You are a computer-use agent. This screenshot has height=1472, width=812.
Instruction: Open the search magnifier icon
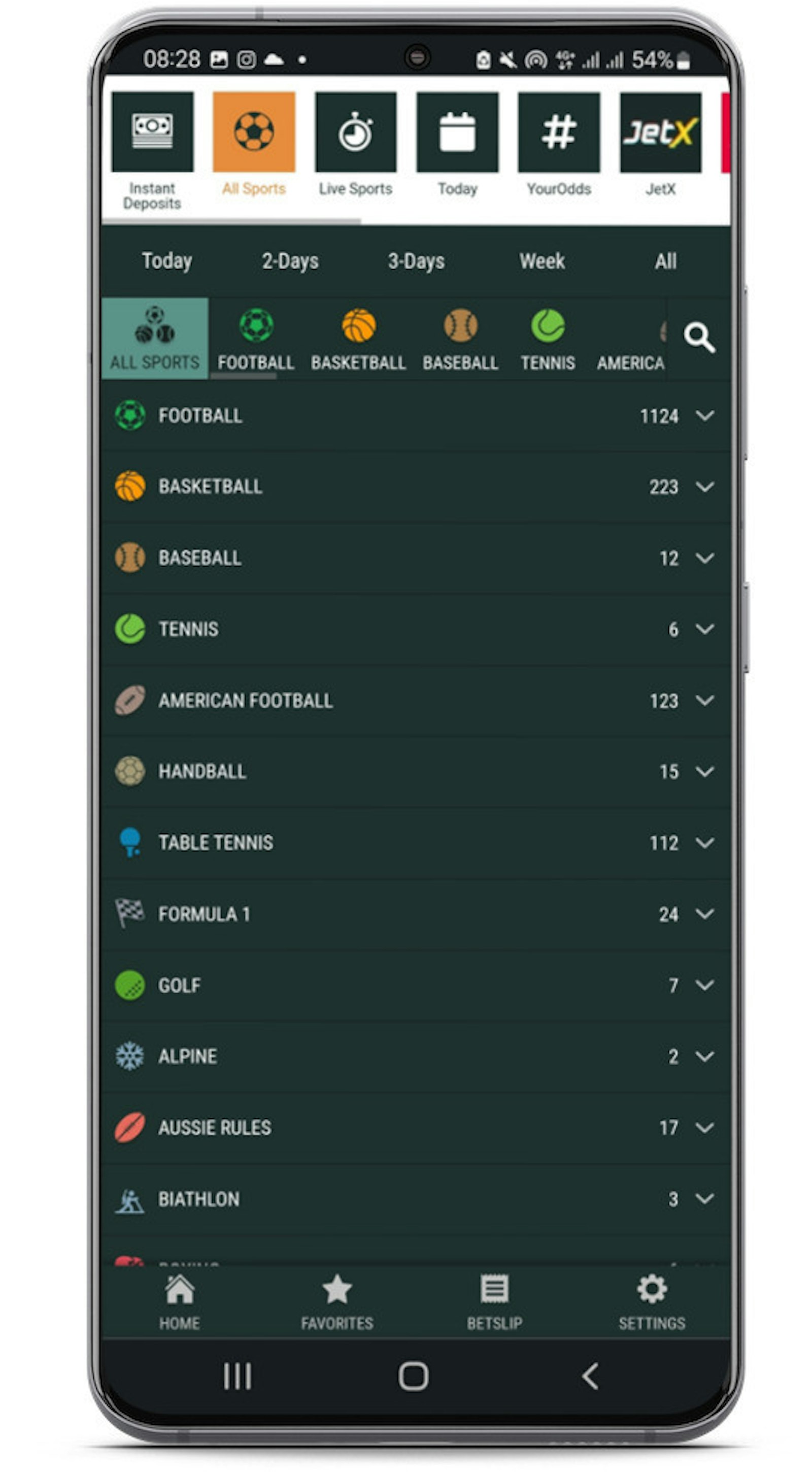[699, 338]
